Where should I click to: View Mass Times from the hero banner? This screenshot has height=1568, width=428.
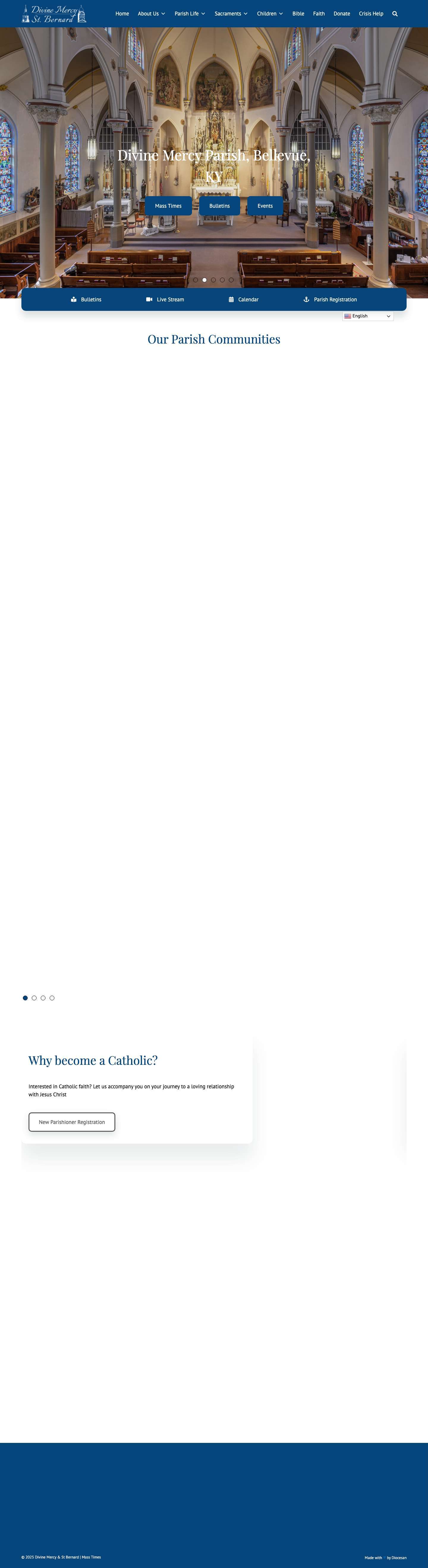[168, 206]
